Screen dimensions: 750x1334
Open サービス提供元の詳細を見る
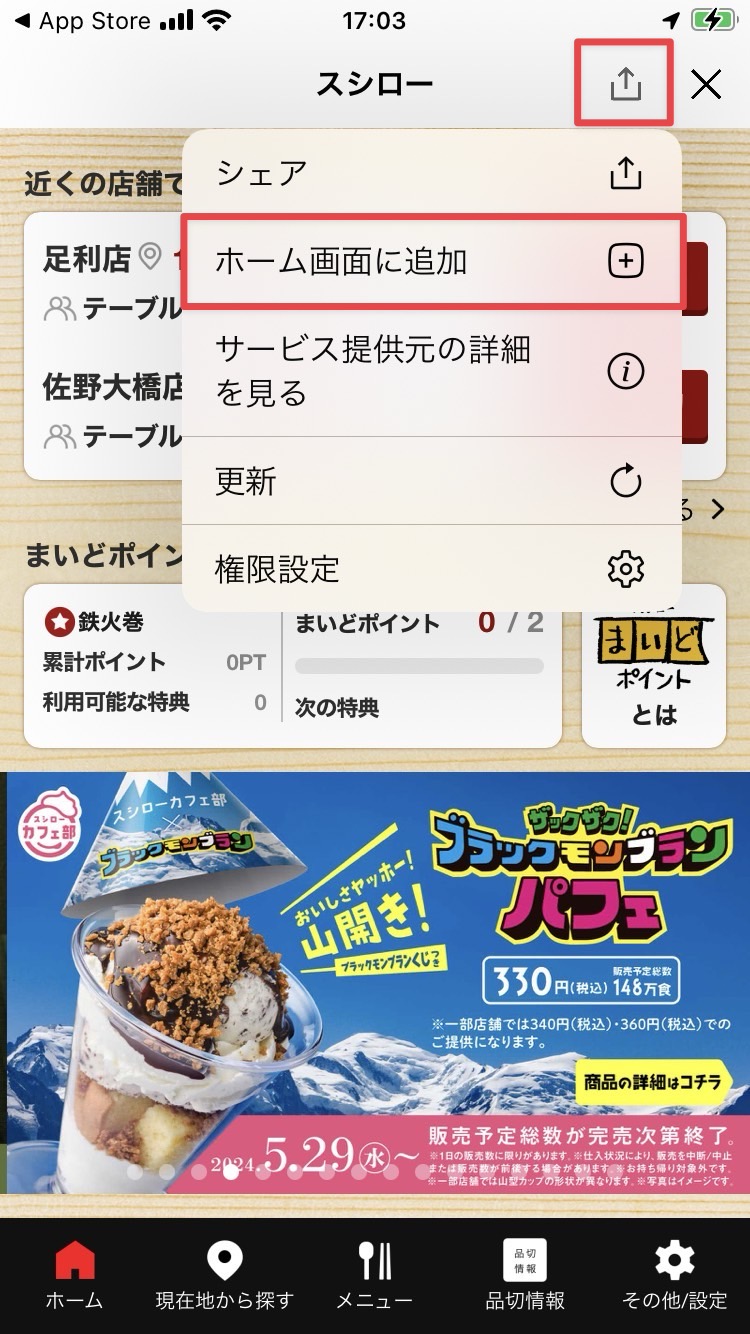(x=432, y=371)
